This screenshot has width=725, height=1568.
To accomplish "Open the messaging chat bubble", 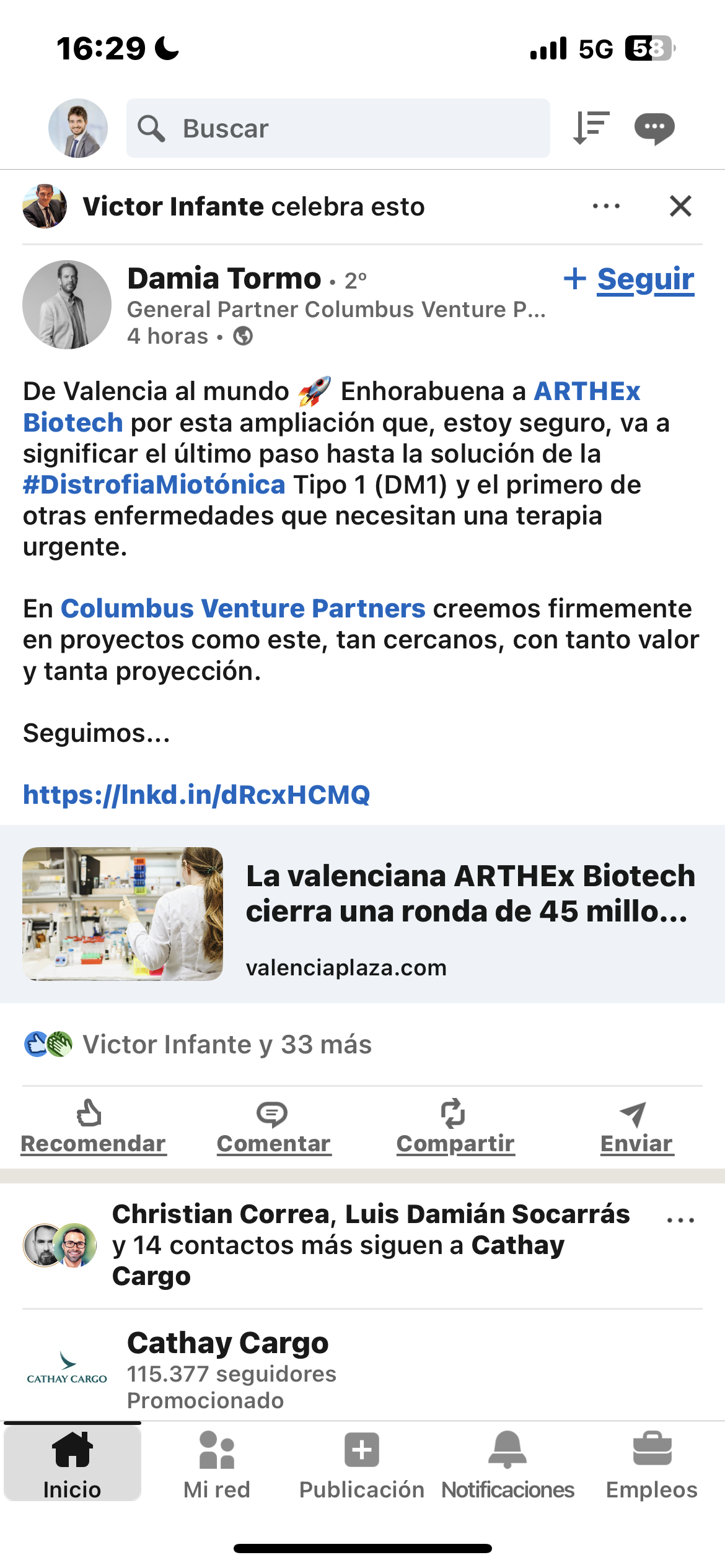I will [x=654, y=128].
